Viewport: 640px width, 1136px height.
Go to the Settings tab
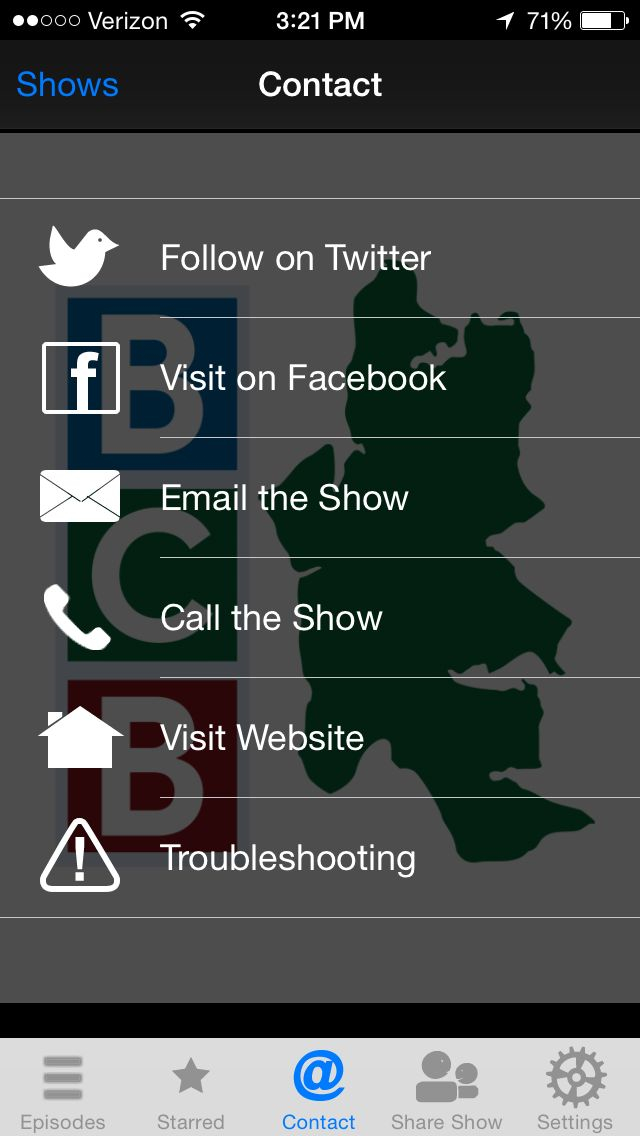pyautogui.click(x=575, y=1090)
